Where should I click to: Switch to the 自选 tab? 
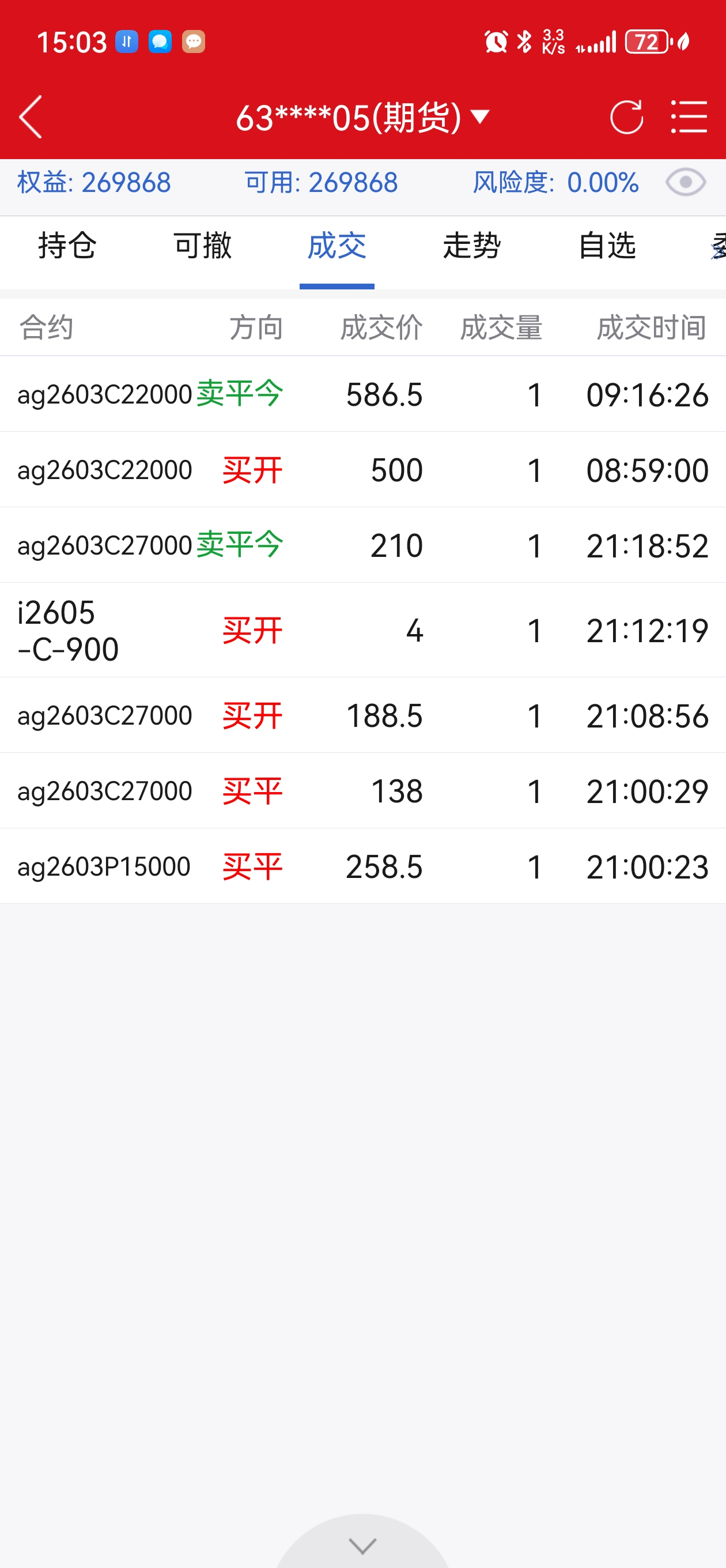pos(607,247)
